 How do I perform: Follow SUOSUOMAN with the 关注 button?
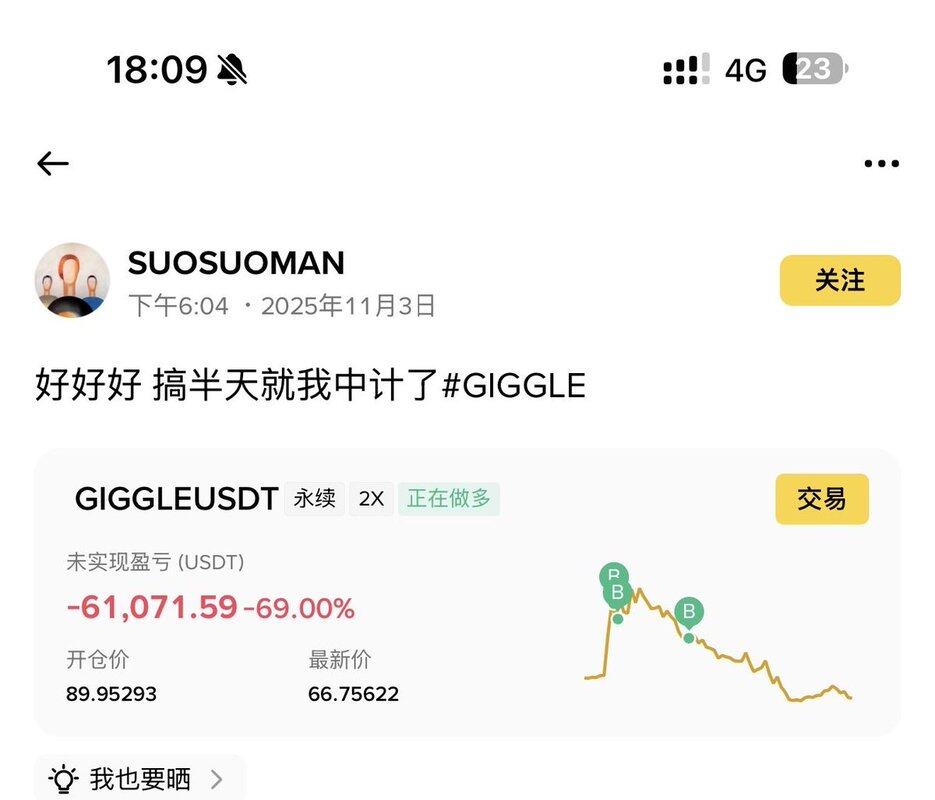tap(839, 281)
